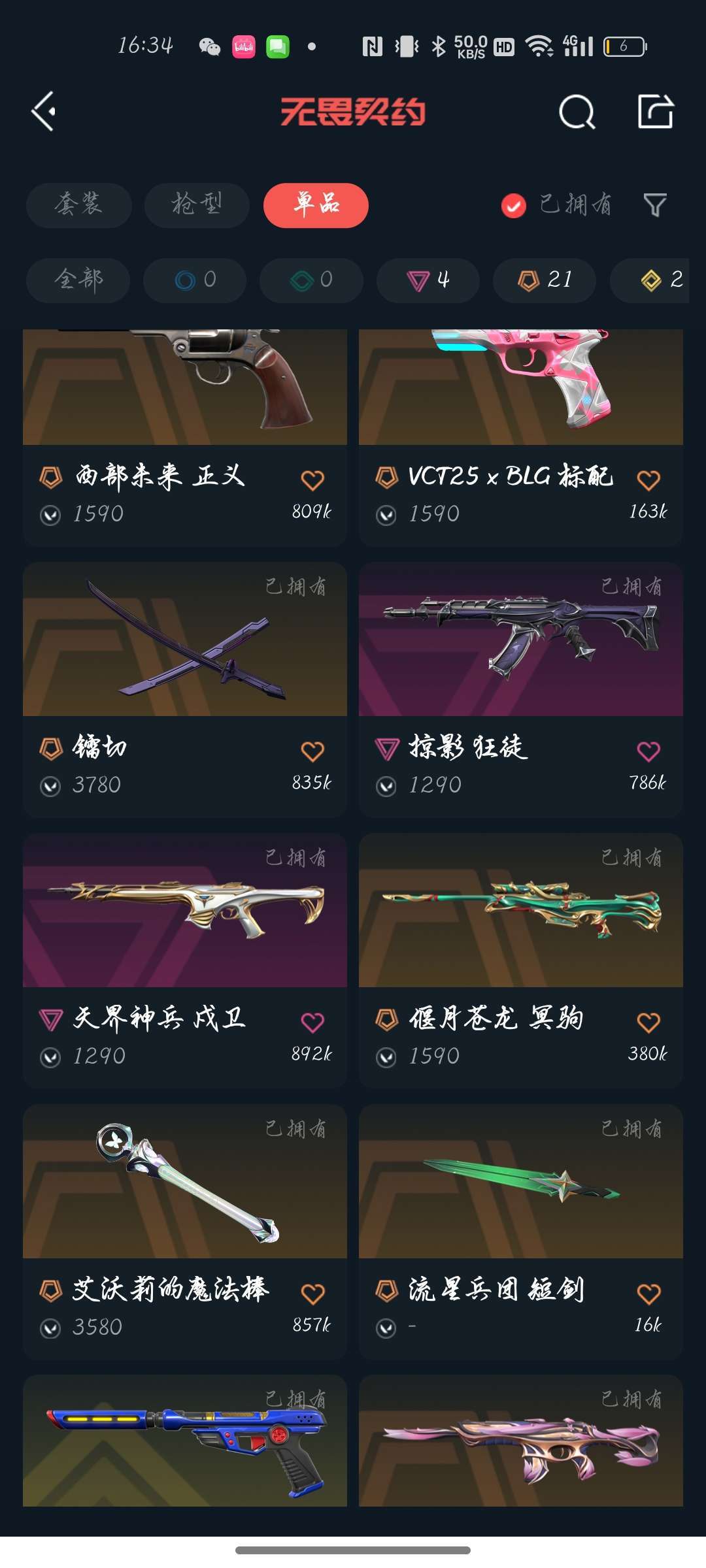Open the filter funnel icon

(656, 205)
